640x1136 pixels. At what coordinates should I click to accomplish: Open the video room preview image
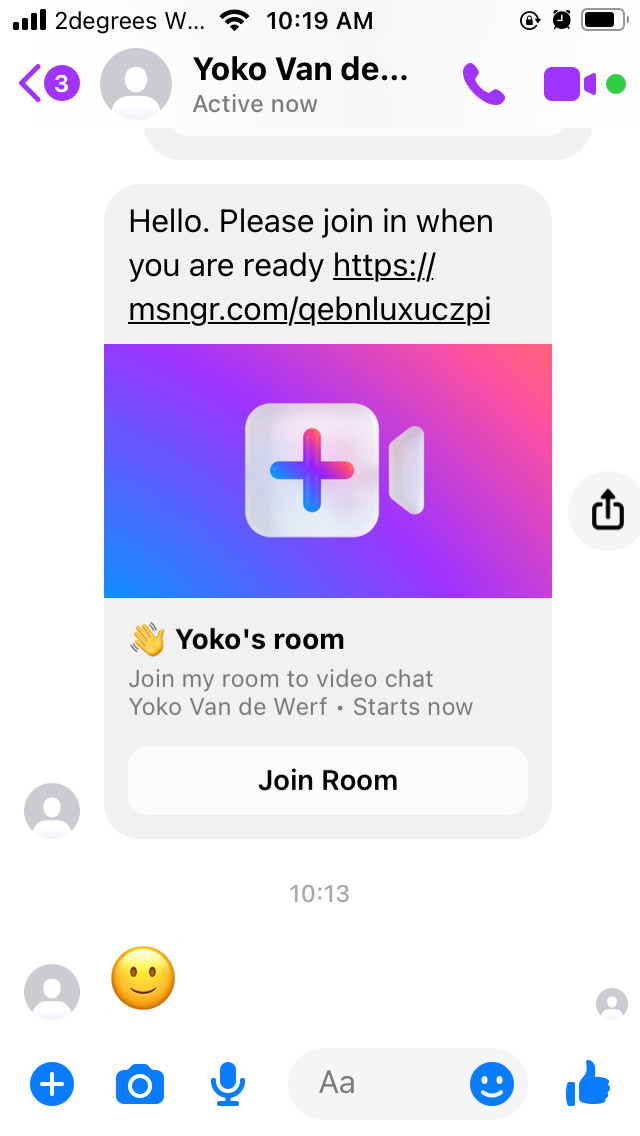328,470
